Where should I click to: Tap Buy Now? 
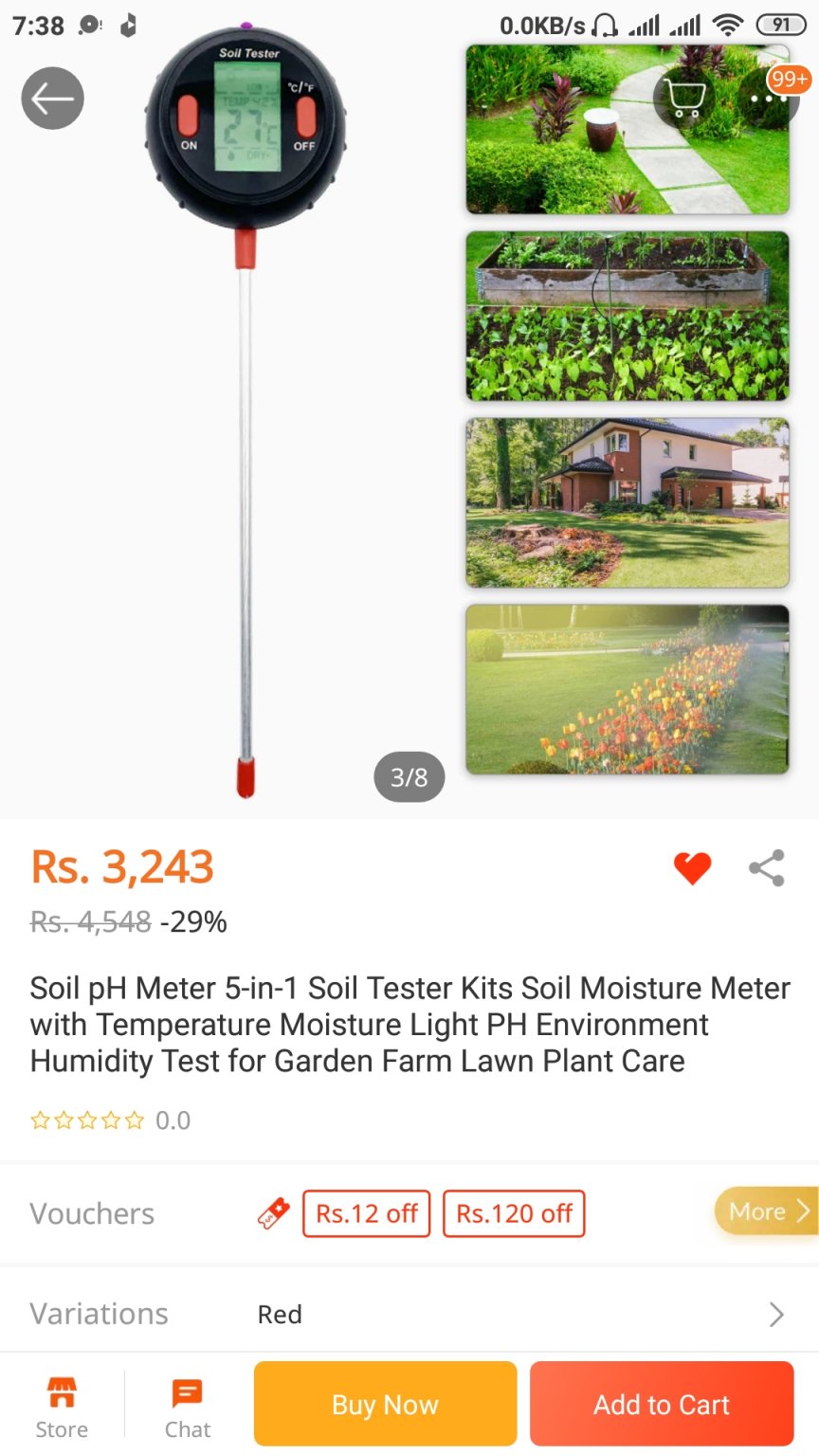(x=385, y=1404)
